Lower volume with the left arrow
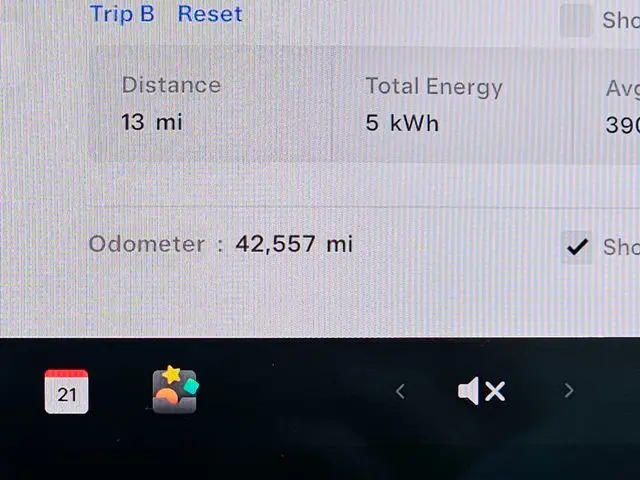The width and height of the screenshot is (640, 480). pyautogui.click(x=400, y=392)
